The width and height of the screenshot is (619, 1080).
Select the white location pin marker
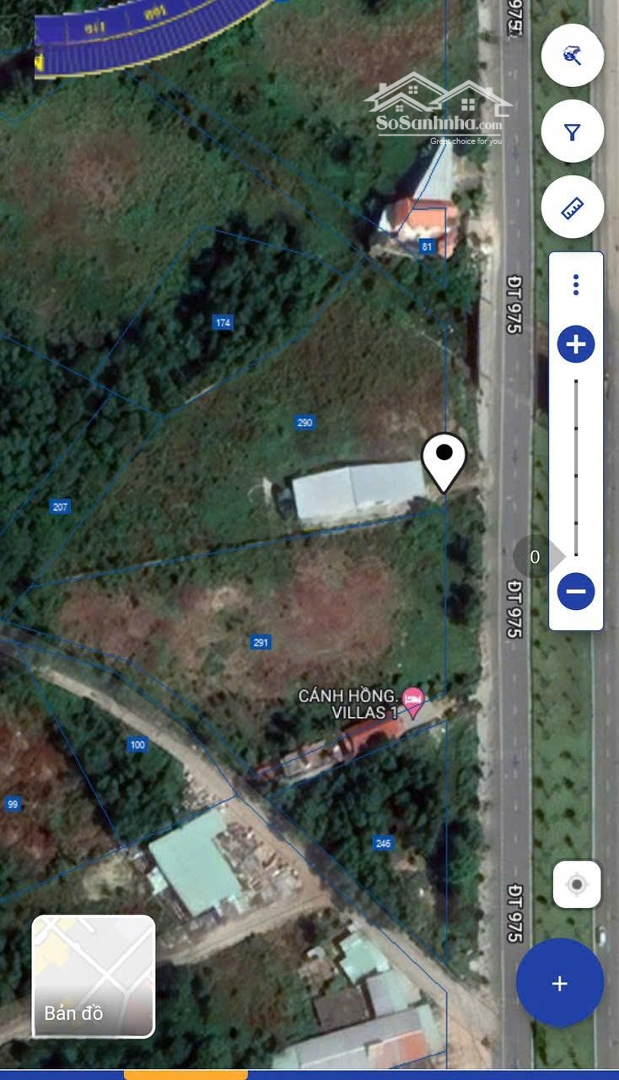click(x=444, y=462)
